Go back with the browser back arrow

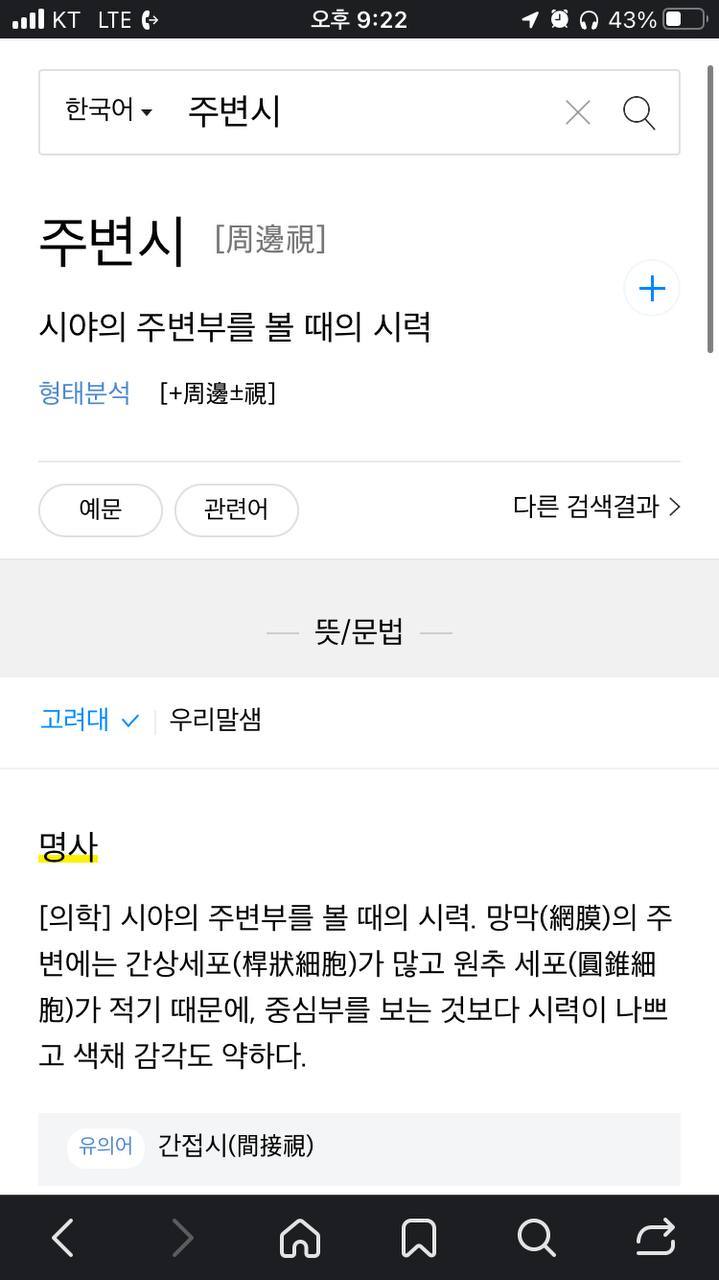click(x=62, y=1238)
